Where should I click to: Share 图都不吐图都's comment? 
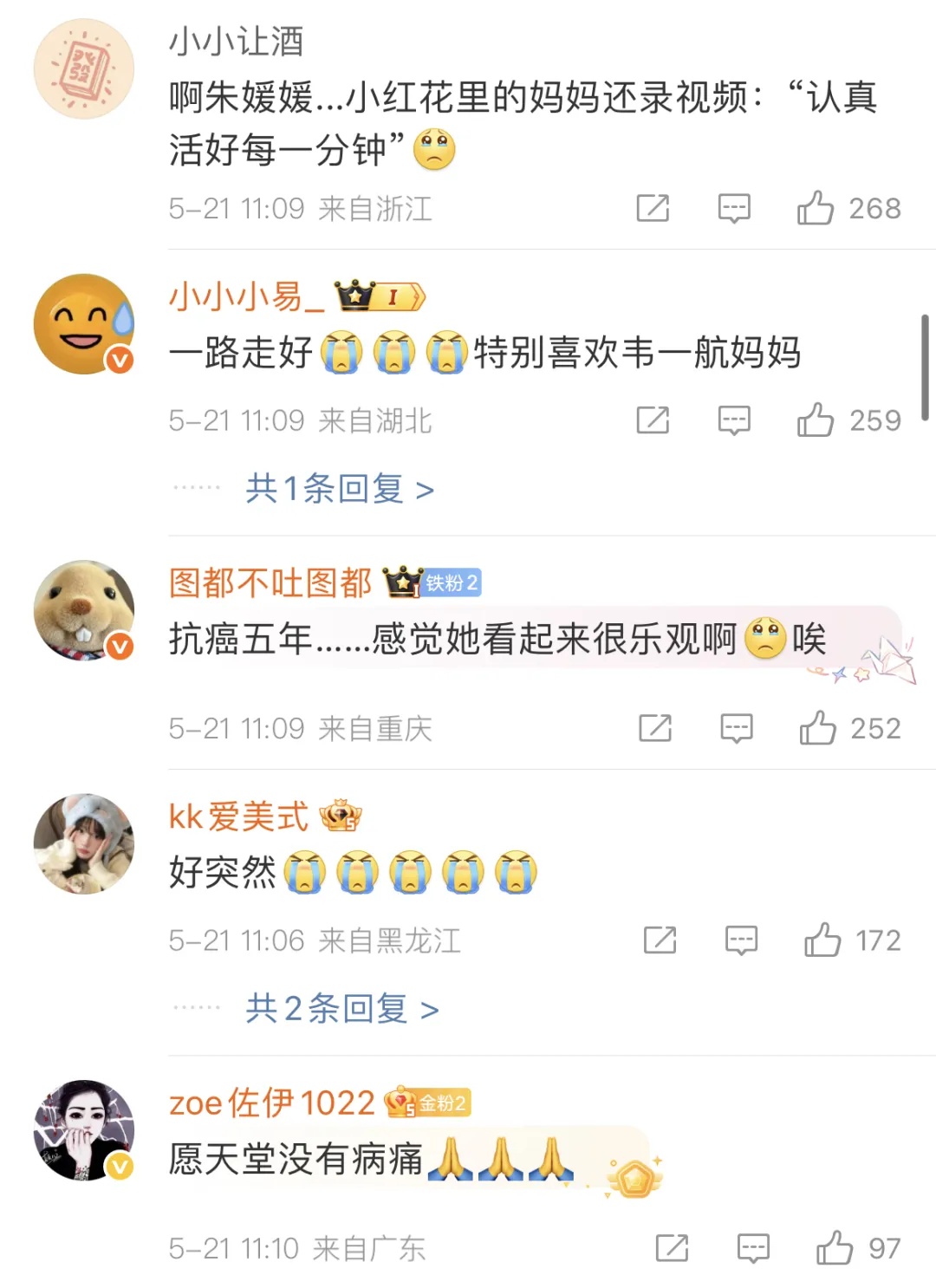pyautogui.click(x=655, y=728)
